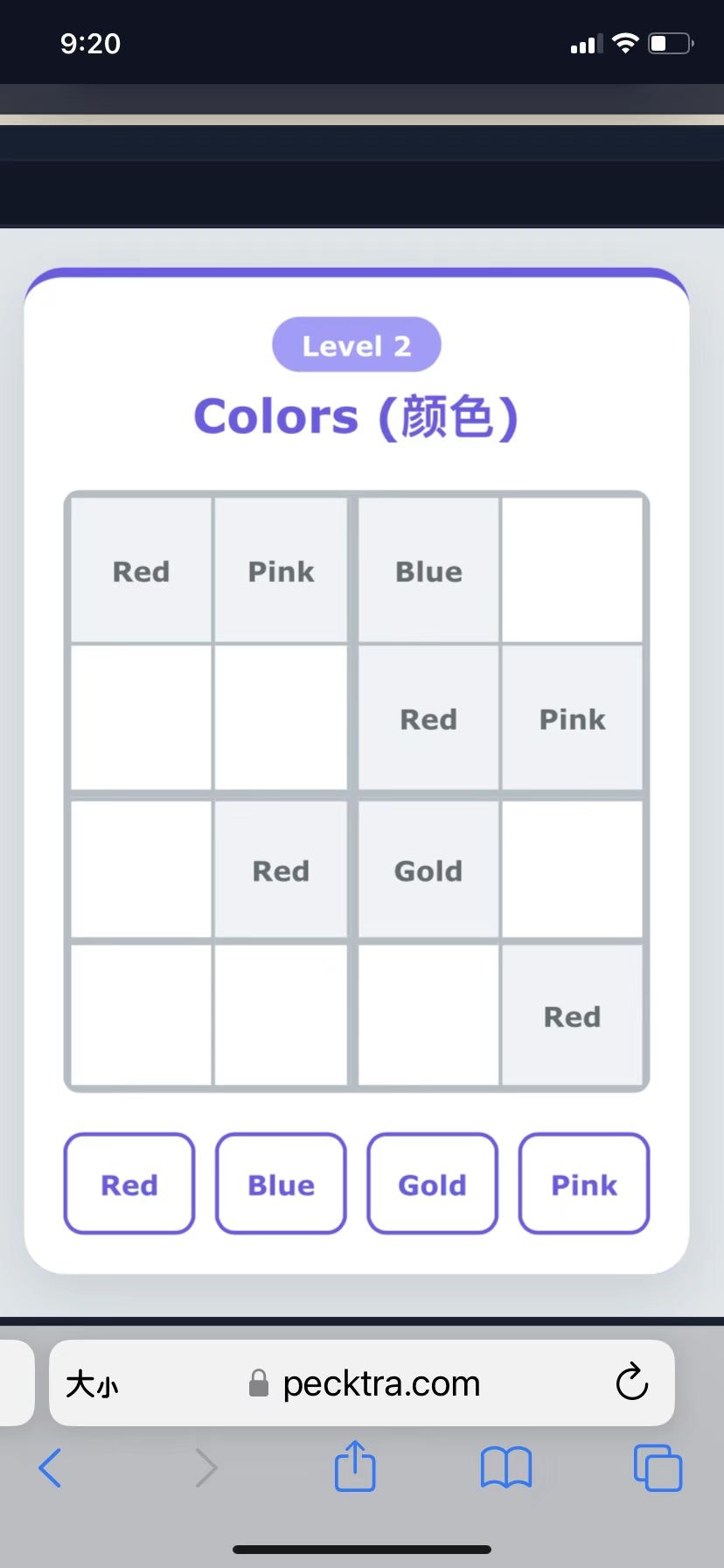The width and height of the screenshot is (724, 1568).
Task: Select the empty cell left of bottom Red
Action: 428,1015
